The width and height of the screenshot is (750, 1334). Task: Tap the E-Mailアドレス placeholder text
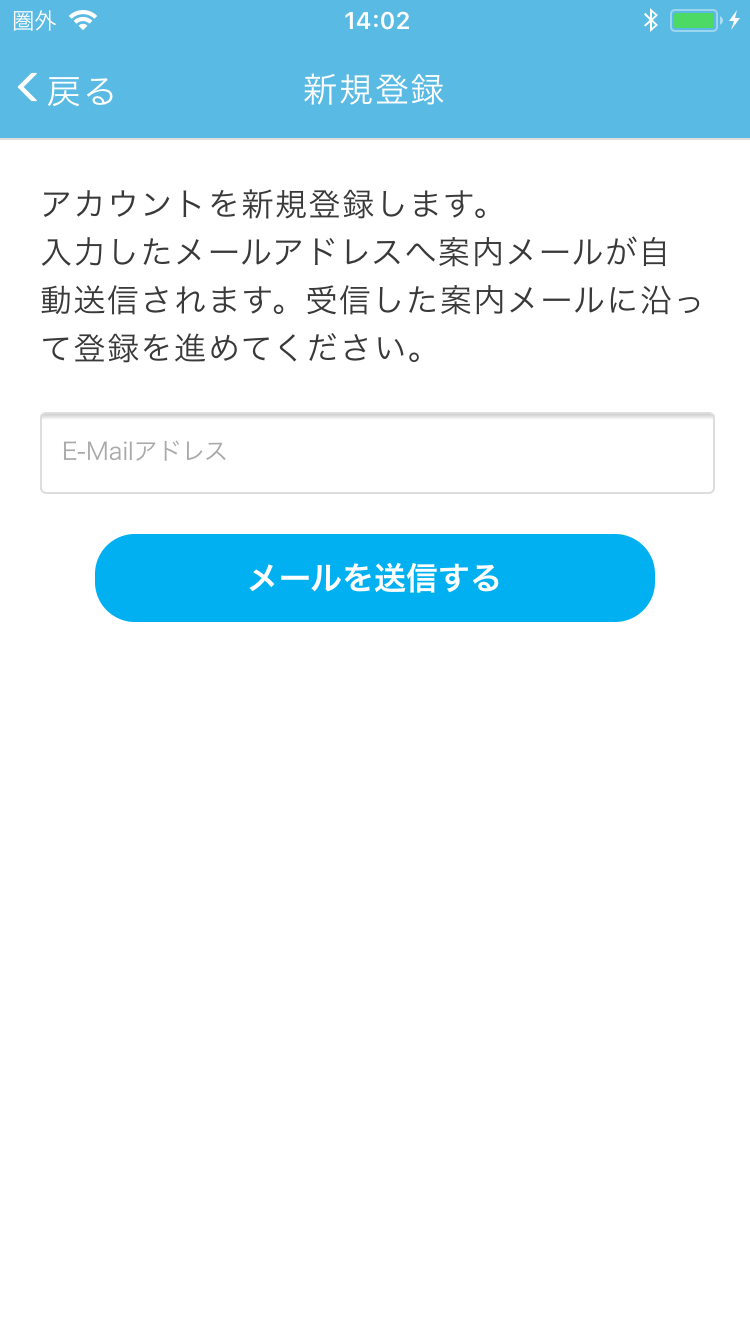tap(145, 453)
